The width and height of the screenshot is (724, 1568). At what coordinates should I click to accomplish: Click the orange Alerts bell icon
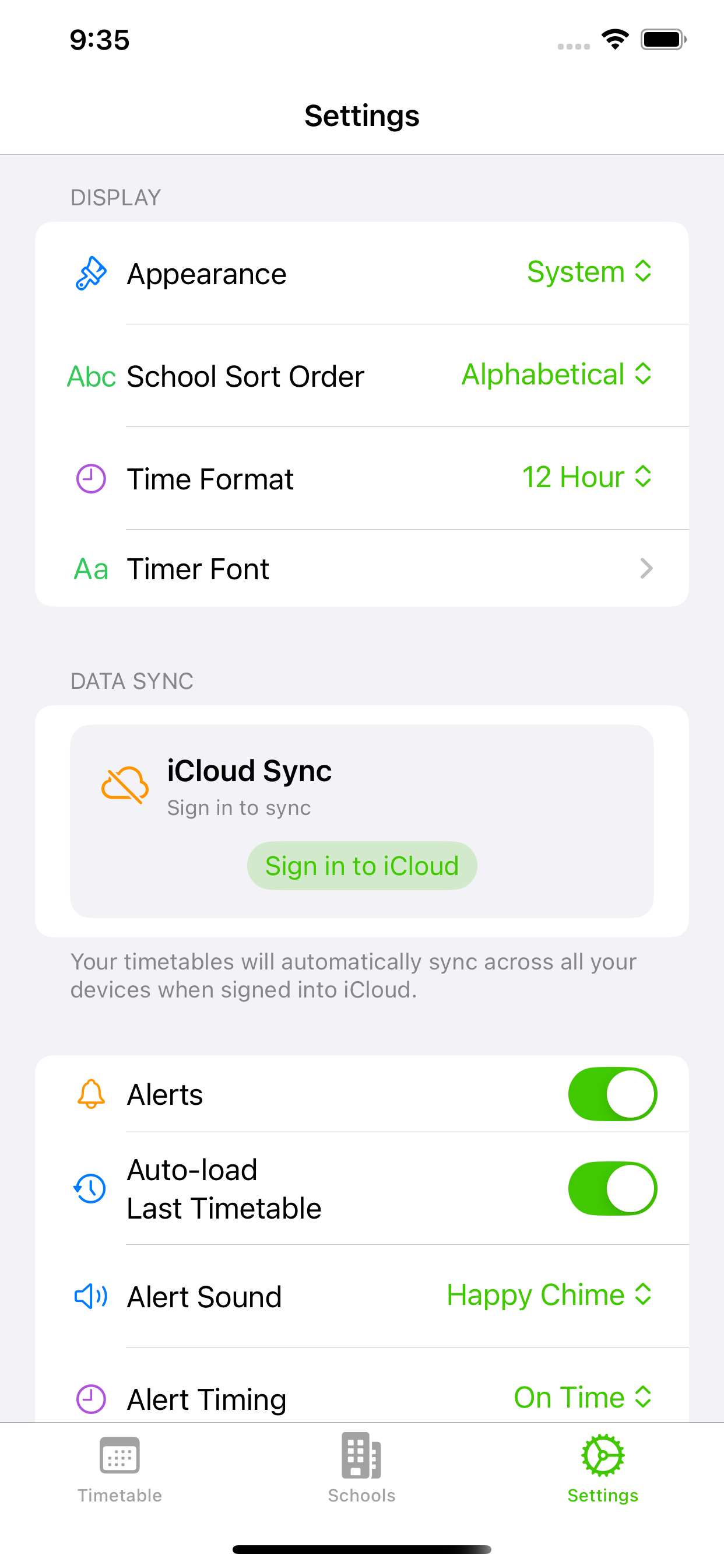click(90, 1093)
